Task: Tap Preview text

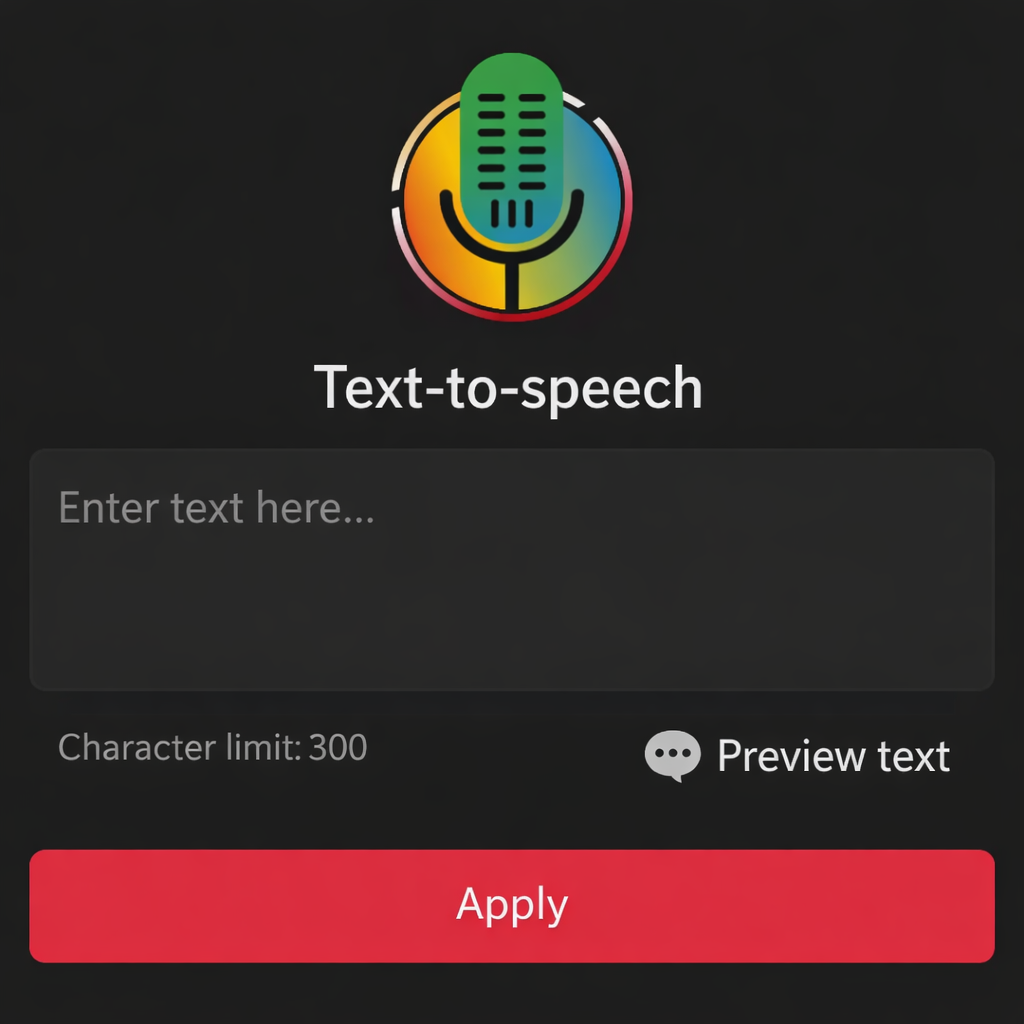Action: (798, 756)
